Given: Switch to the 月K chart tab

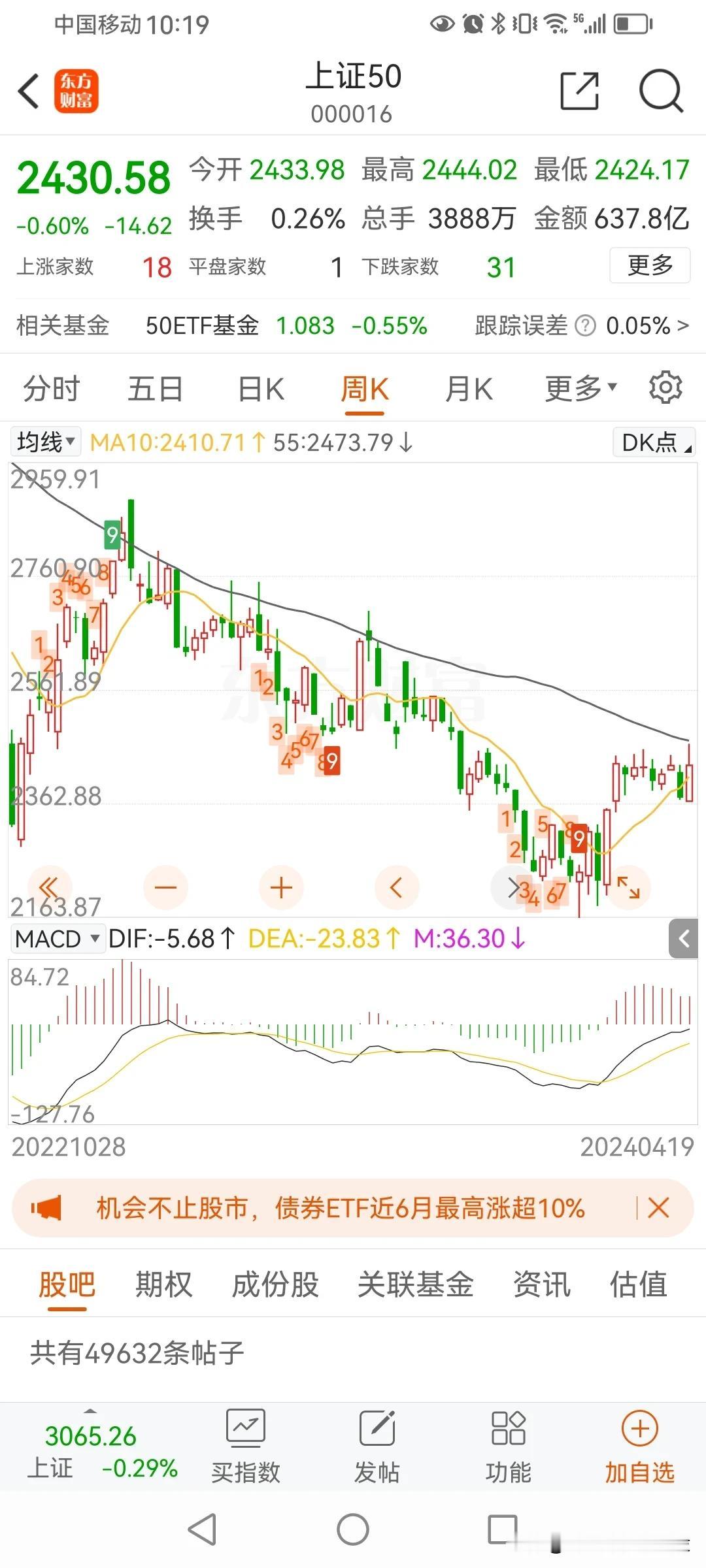Looking at the screenshot, I should [x=468, y=389].
